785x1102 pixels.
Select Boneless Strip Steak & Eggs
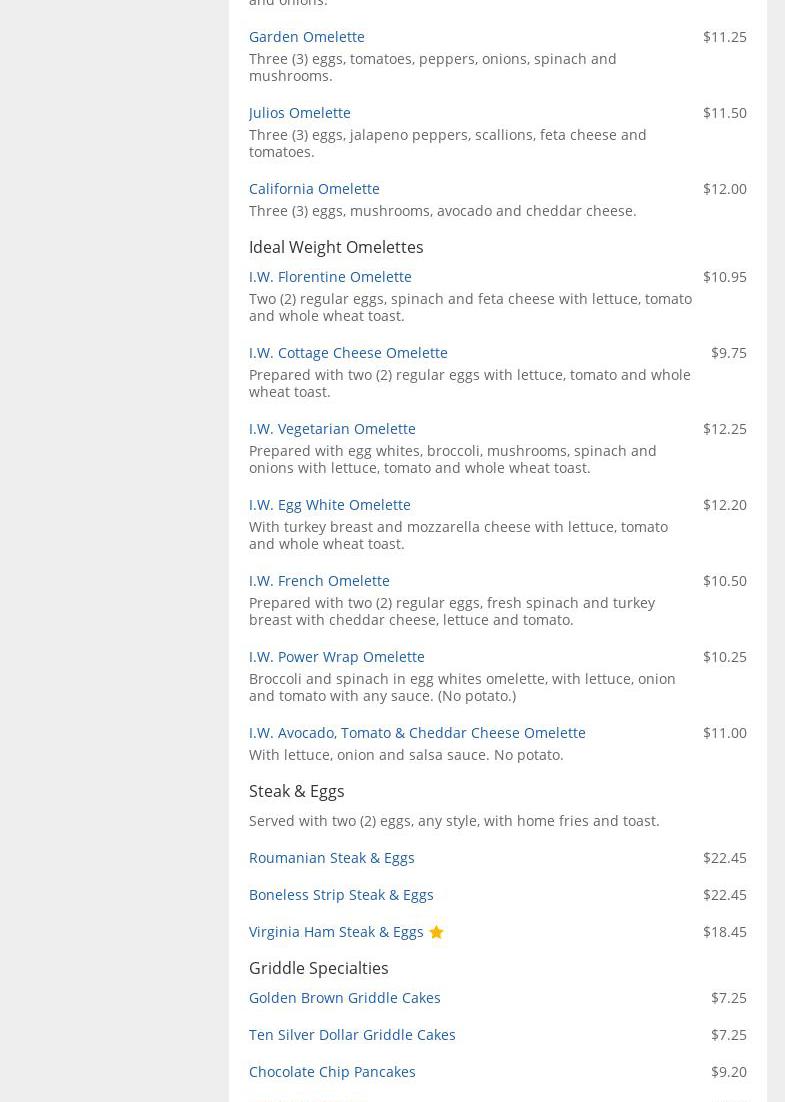point(341,895)
